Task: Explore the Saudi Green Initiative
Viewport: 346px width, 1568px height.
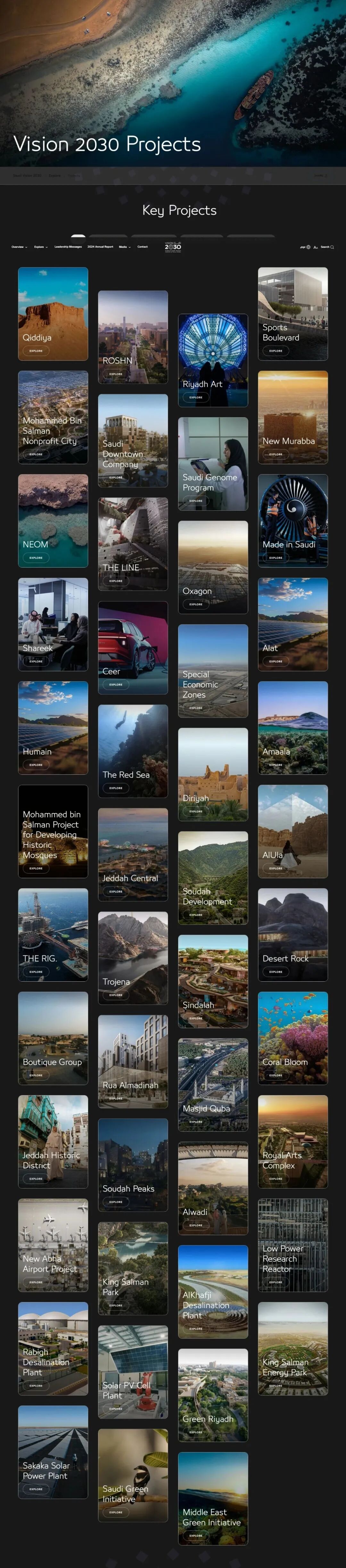Action: click(116, 1512)
